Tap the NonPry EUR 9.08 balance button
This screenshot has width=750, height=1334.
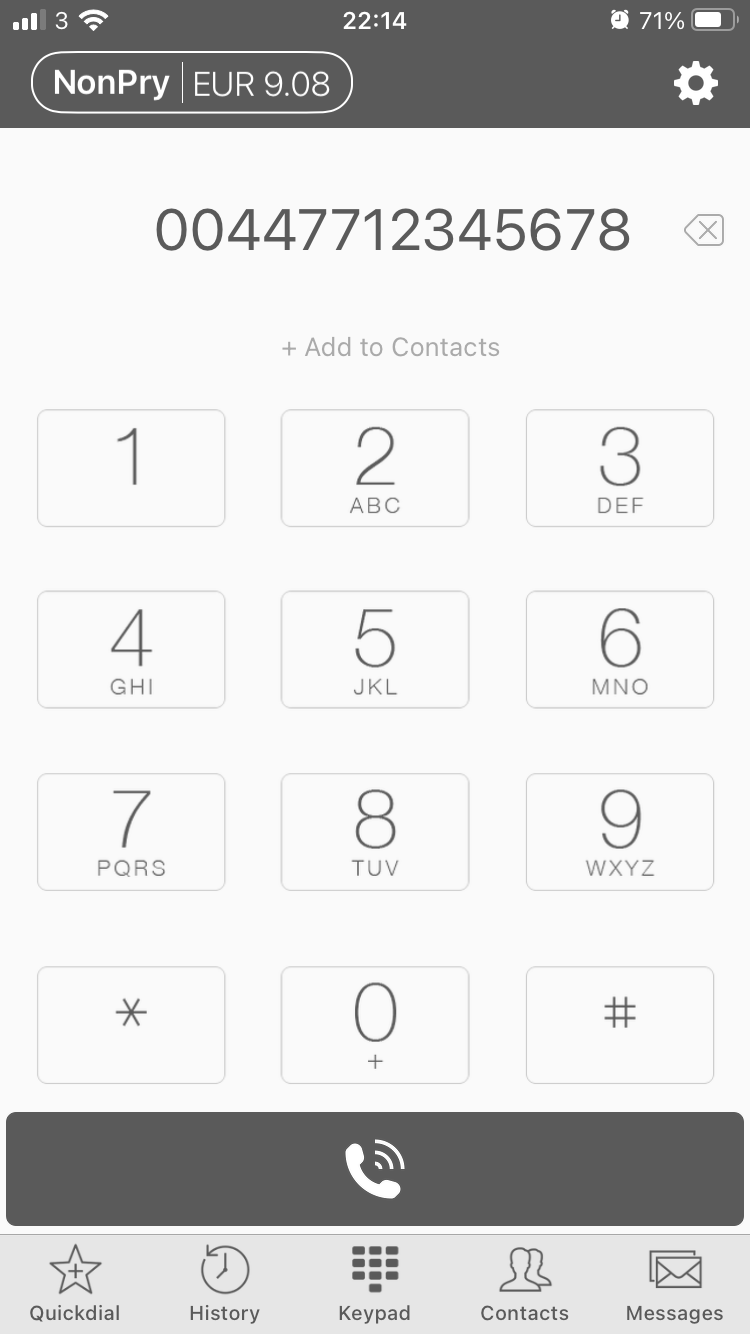[192, 83]
